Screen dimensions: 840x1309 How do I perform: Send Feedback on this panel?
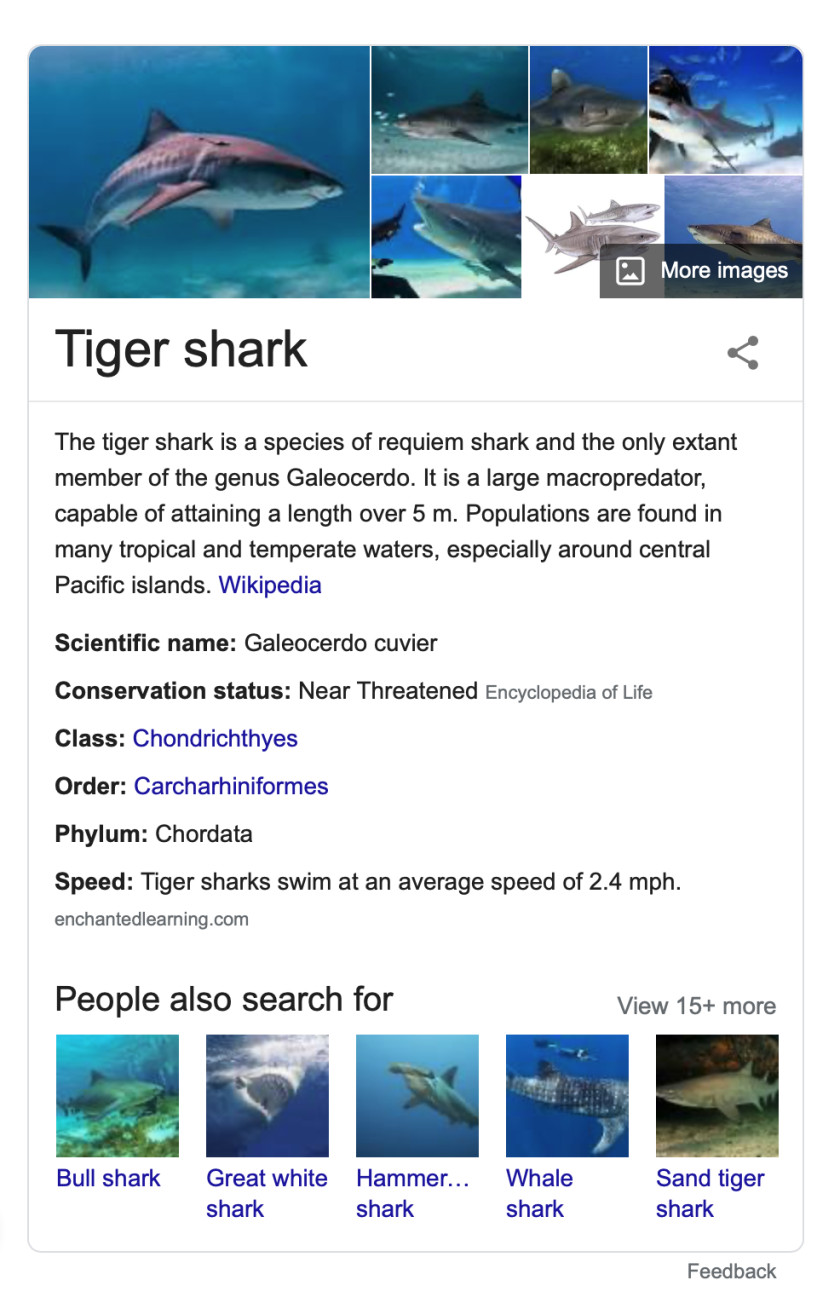731,1271
